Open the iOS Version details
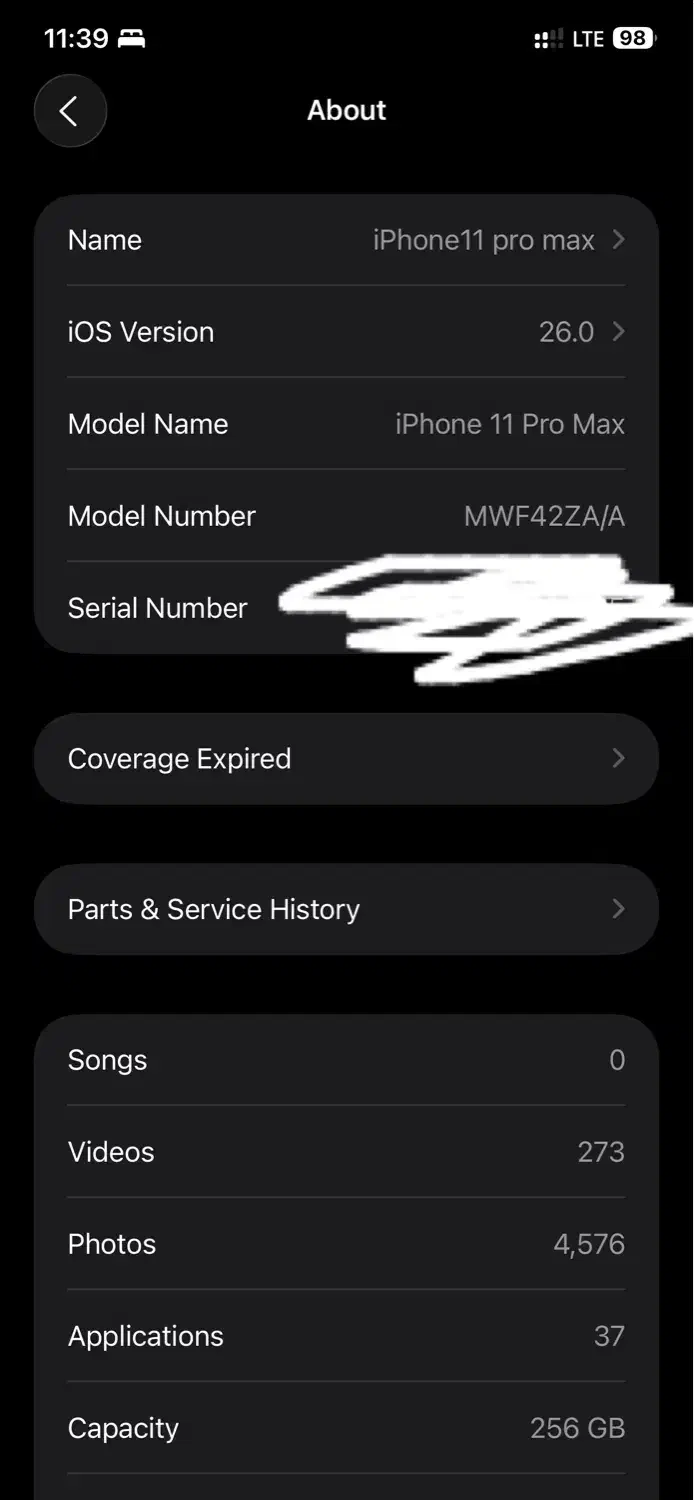Image resolution: width=694 pixels, height=1500 pixels. [346, 332]
